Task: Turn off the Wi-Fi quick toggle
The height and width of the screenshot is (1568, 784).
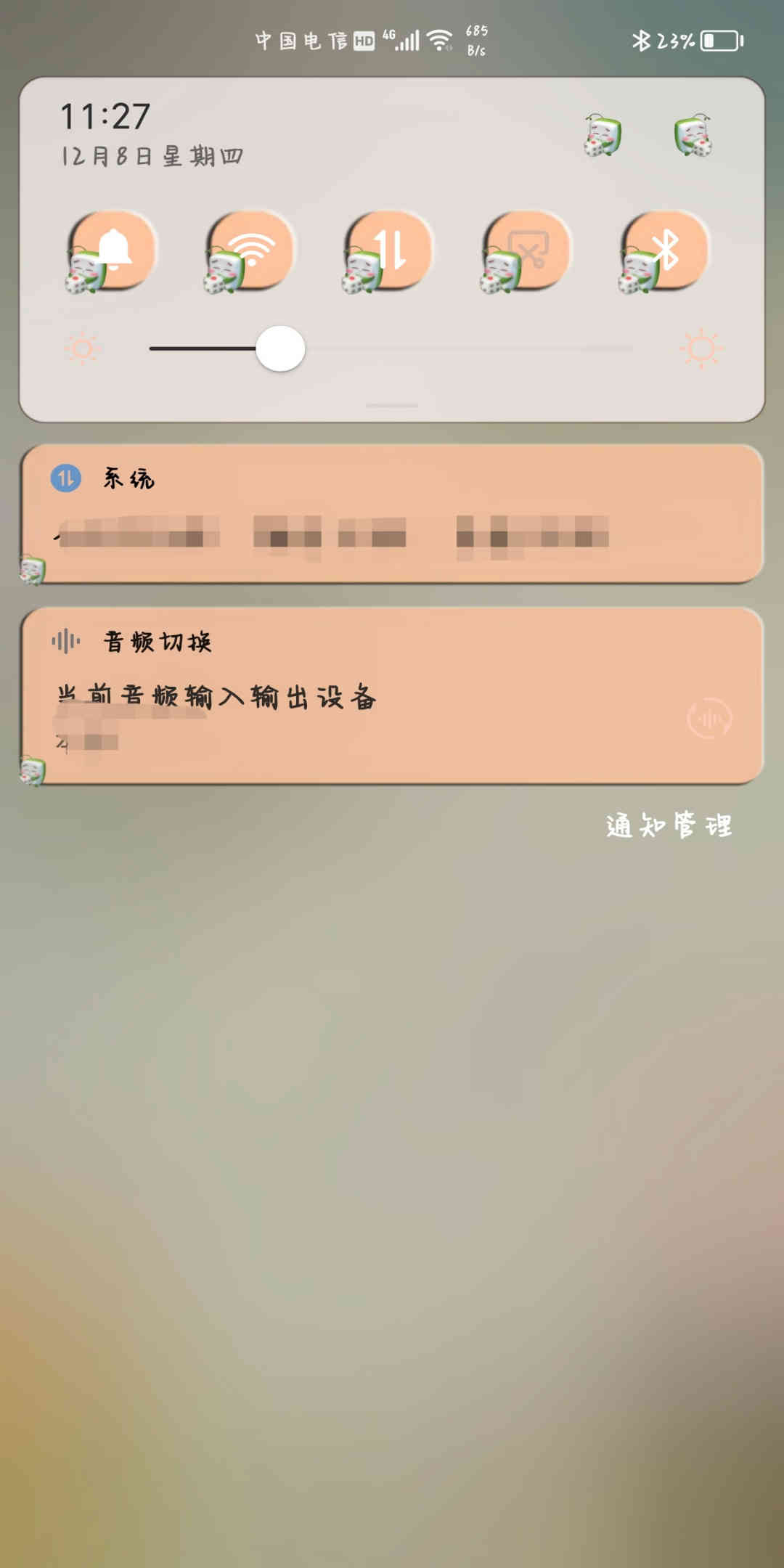Action: click(x=250, y=251)
